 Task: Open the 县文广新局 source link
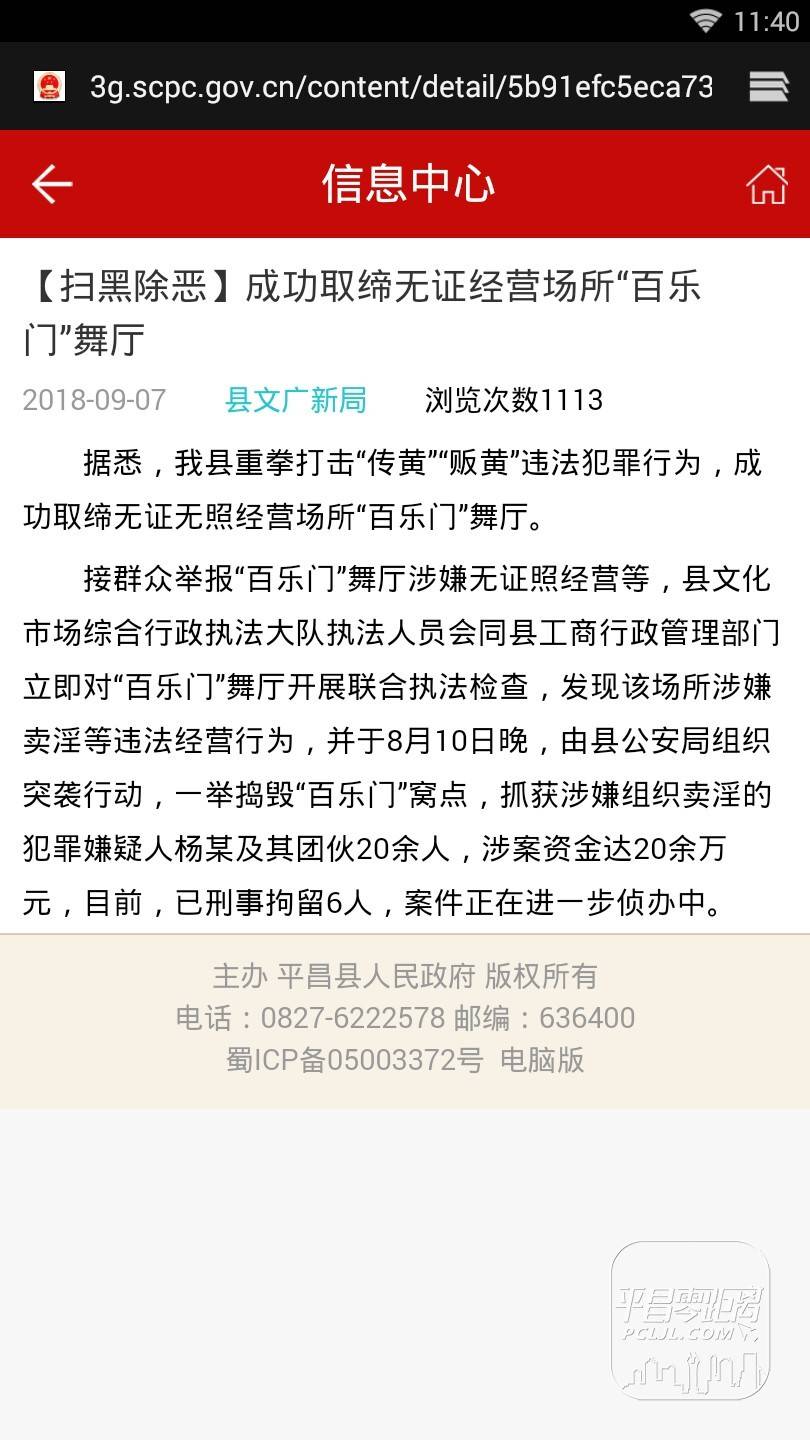296,400
